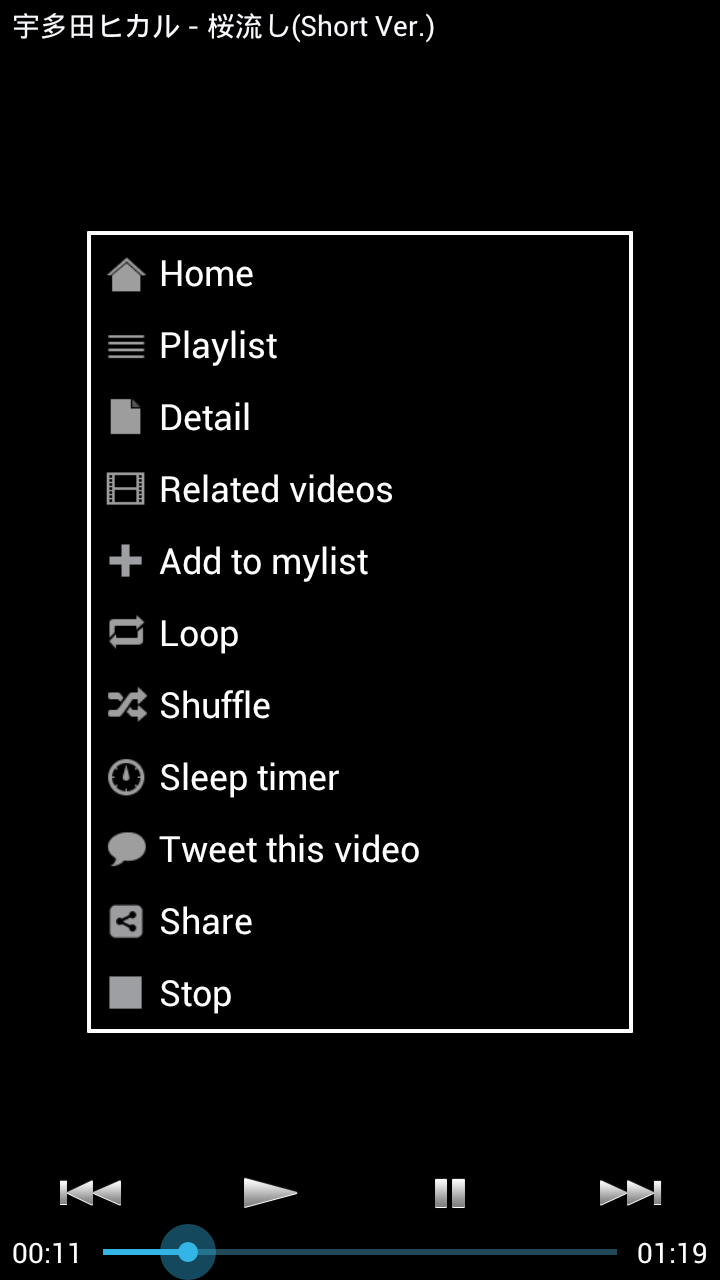Pause the current video
The image size is (720, 1280).
point(450,1192)
